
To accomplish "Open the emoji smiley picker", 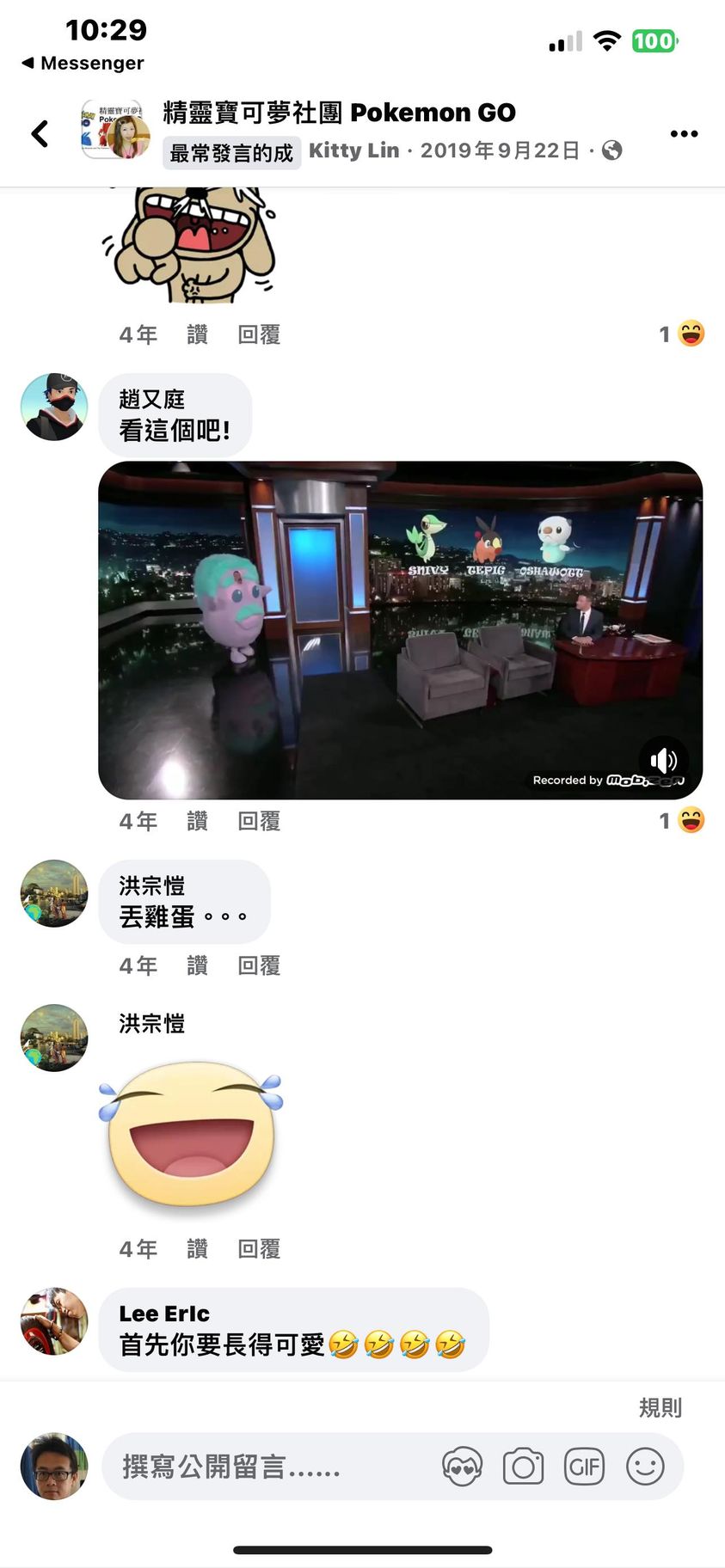I will pos(645,1467).
